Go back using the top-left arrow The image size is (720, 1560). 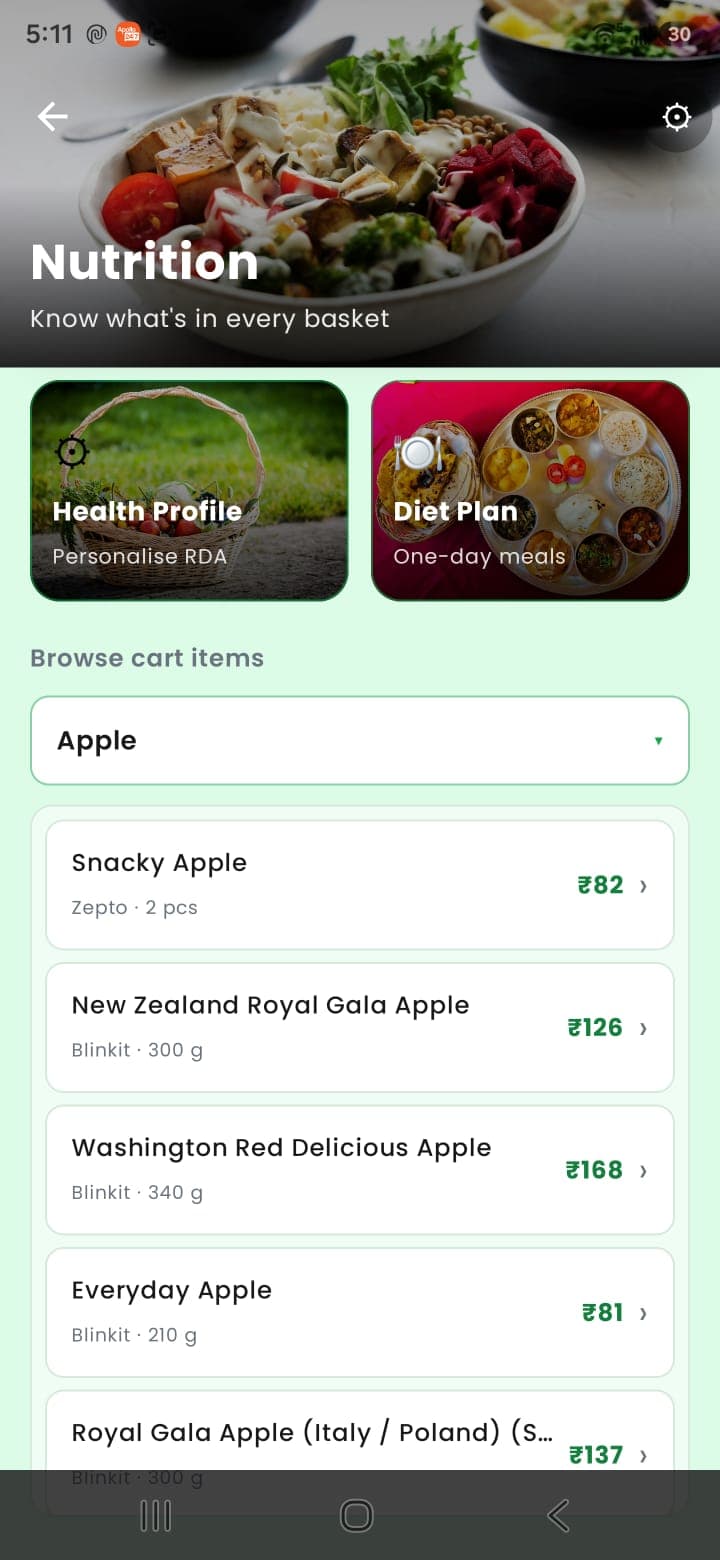(x=52, y=117)
